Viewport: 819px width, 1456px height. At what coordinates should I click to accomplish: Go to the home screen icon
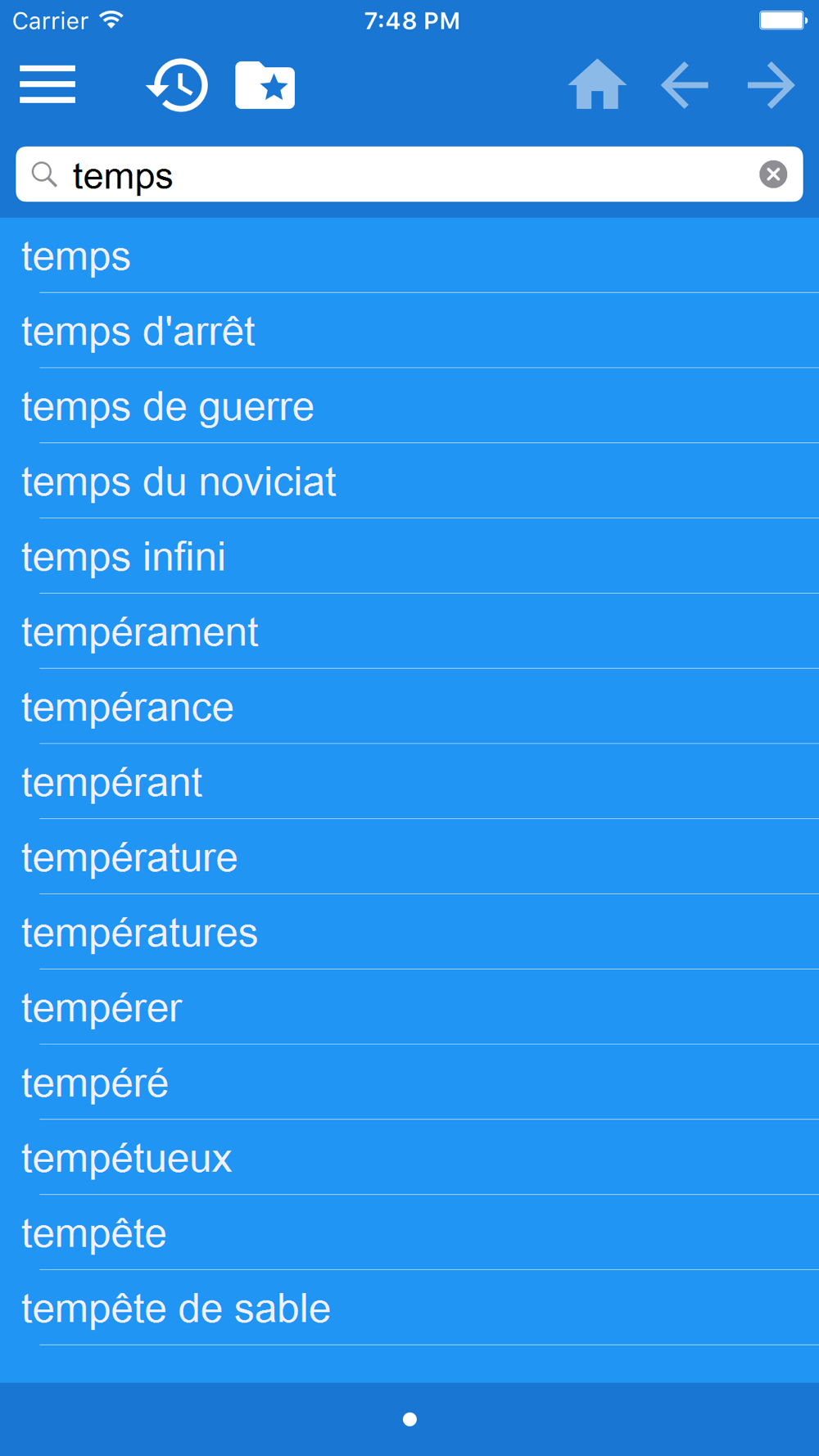(597, 84)
